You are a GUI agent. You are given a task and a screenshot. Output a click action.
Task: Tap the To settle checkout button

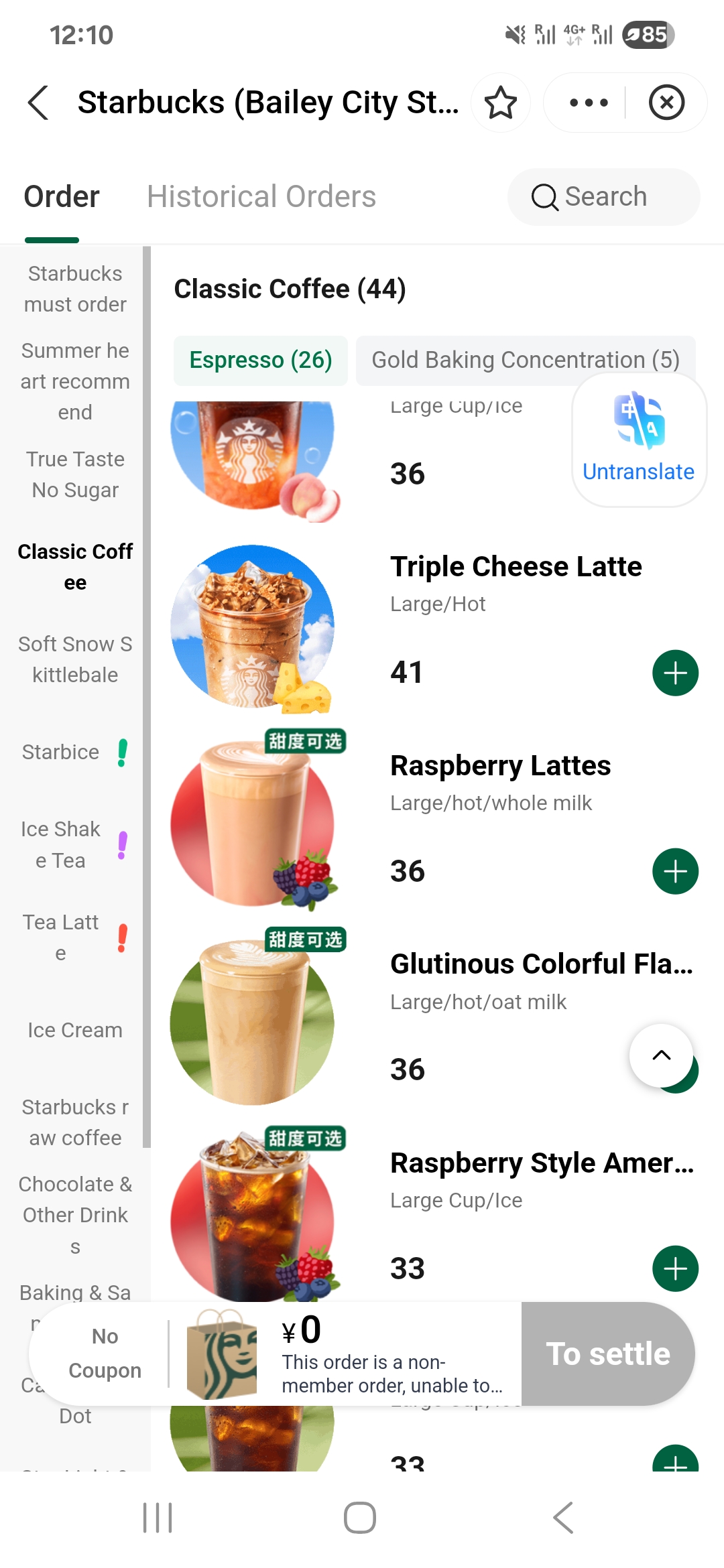(607, 1354)
